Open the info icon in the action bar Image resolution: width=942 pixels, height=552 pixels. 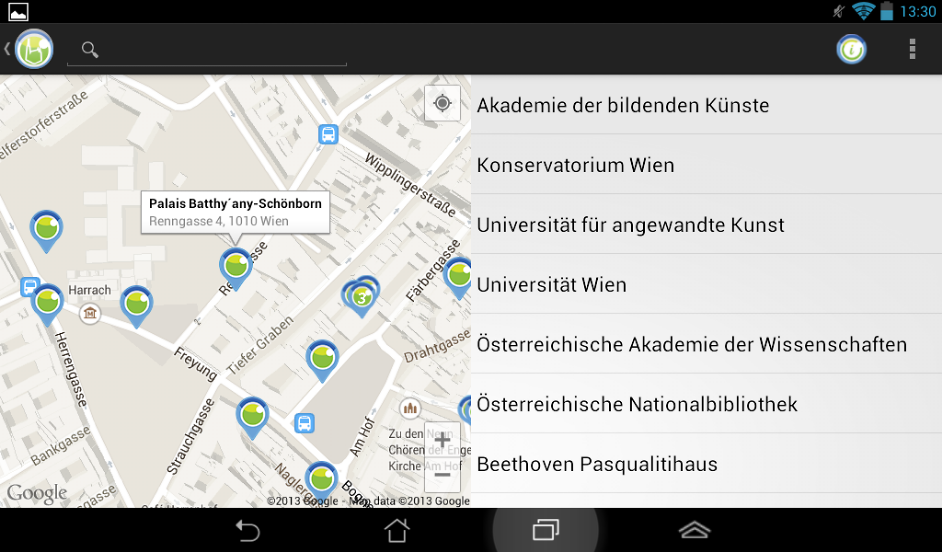click(x=851, y=49)
